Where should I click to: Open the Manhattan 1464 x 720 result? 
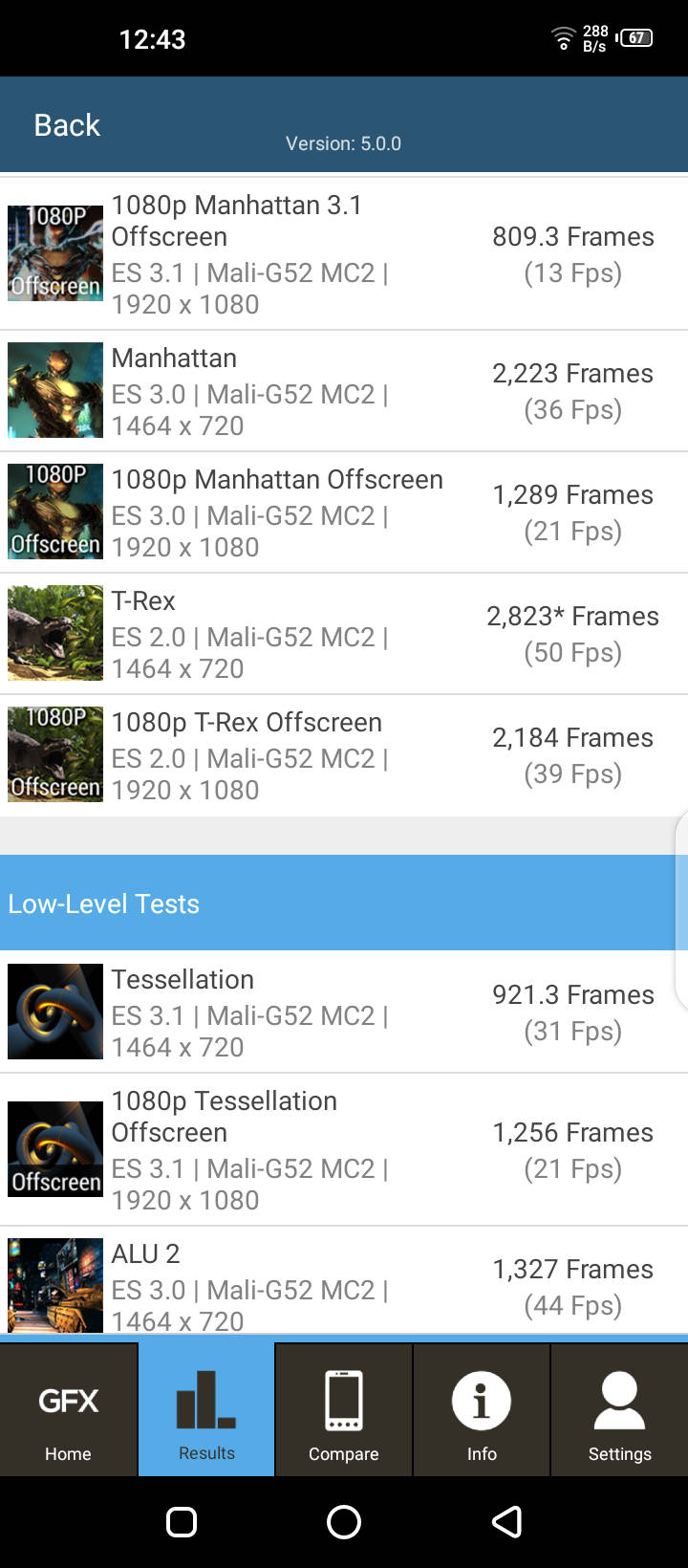click(344, 391)
